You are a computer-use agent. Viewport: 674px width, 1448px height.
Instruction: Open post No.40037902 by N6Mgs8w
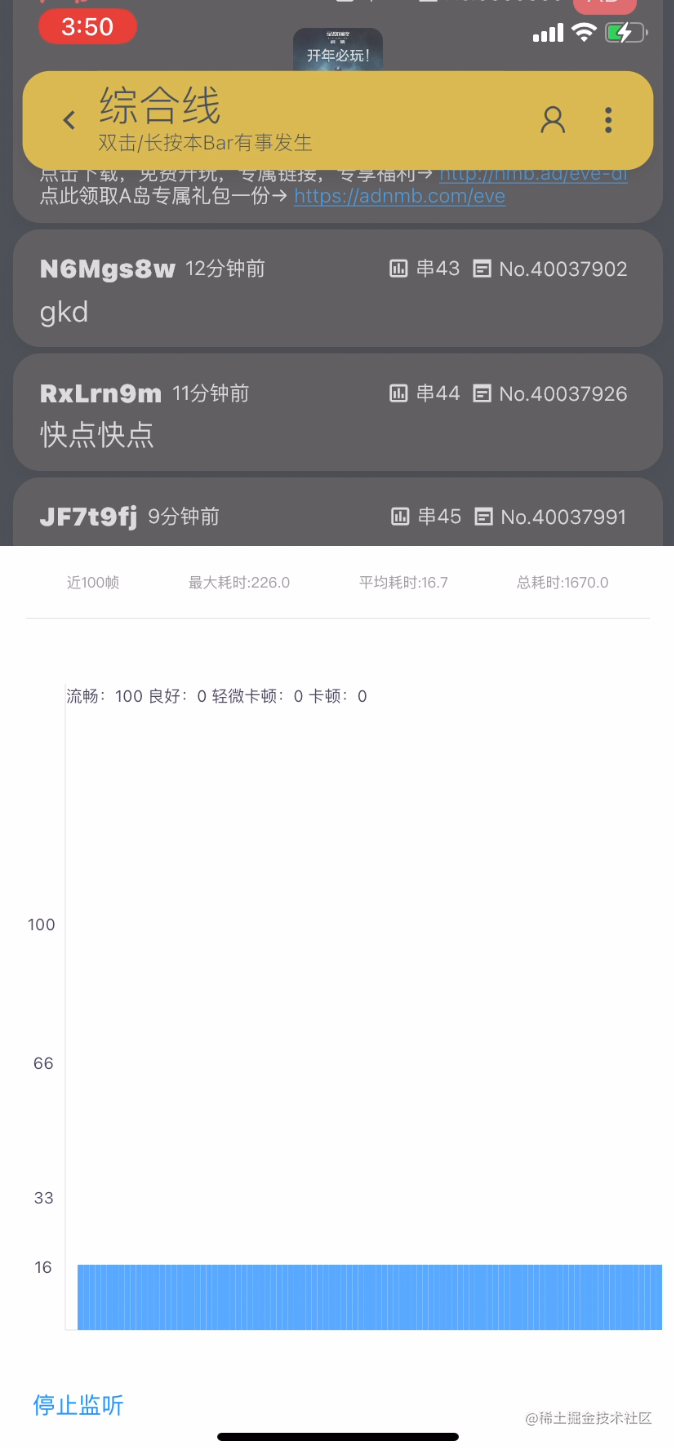click(x=337, y=289)
